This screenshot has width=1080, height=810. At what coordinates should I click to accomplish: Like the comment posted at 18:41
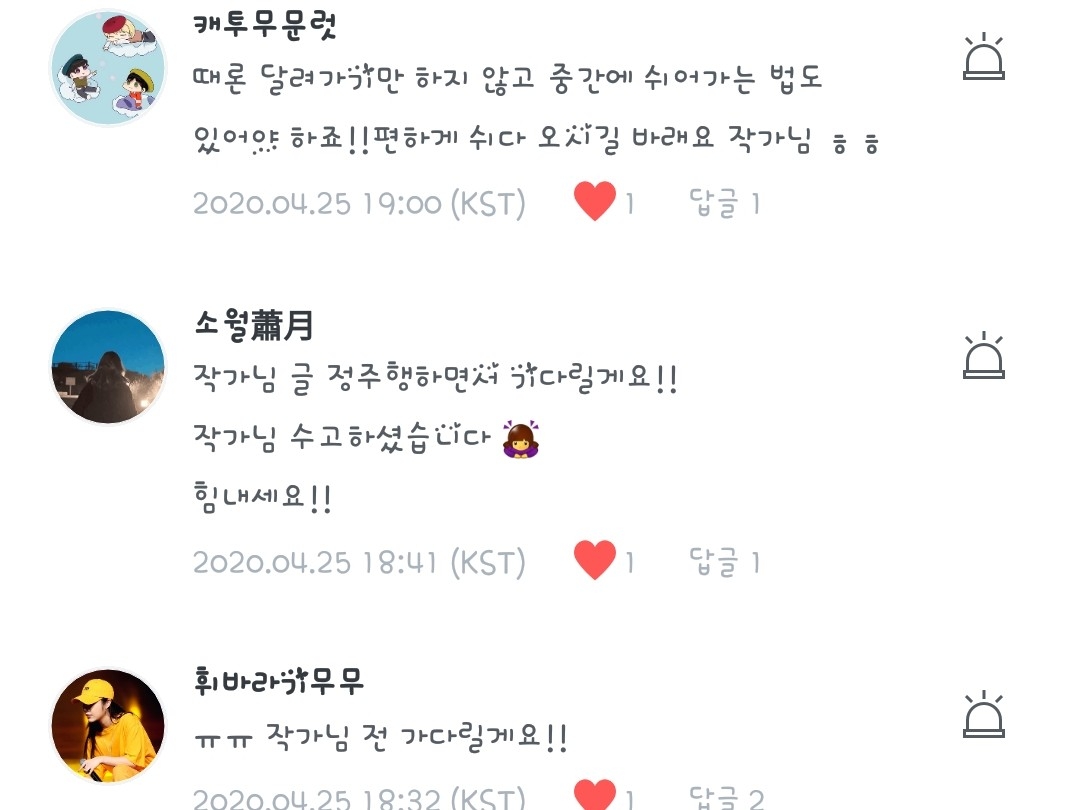pyautogui.click(x=595, y=560)
